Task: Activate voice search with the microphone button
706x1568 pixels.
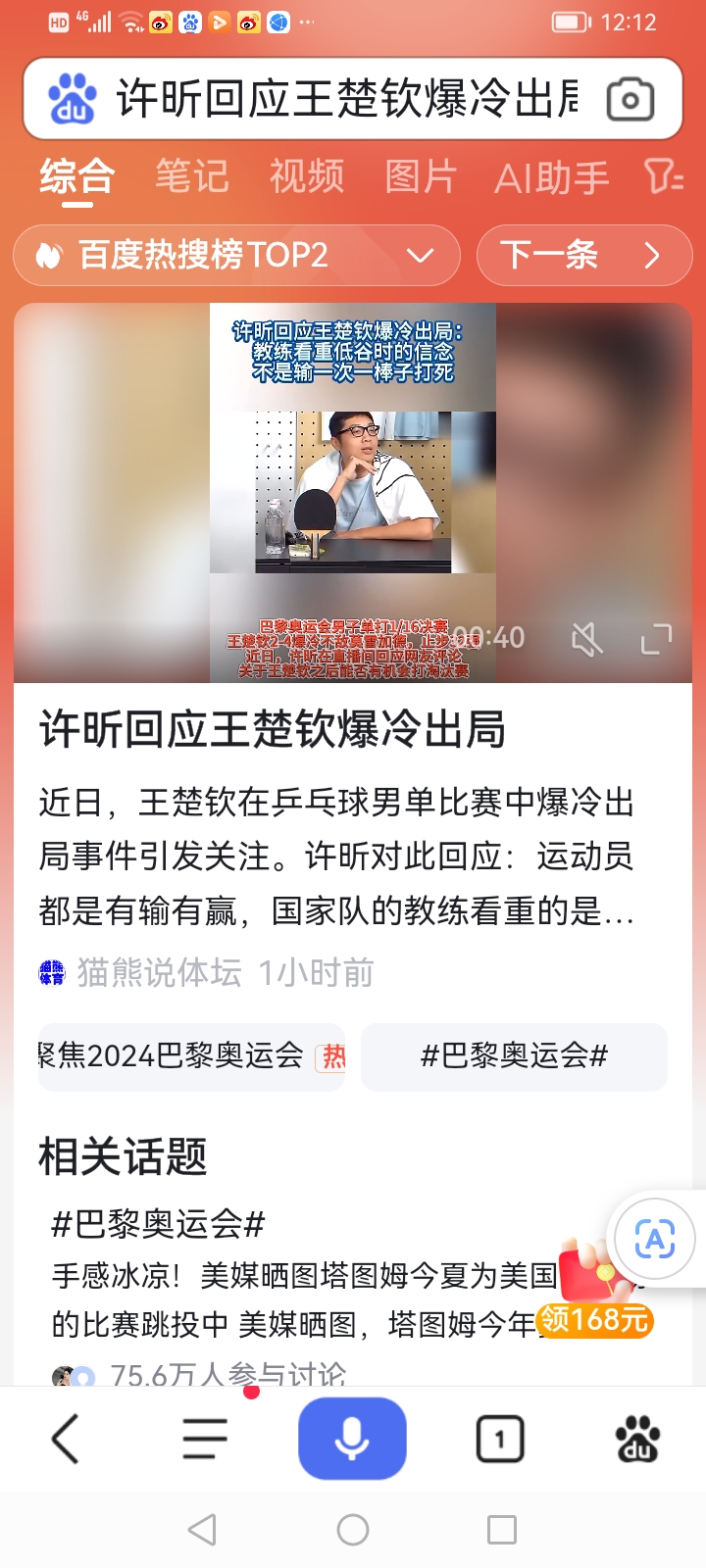Action: click(353, 1438)
